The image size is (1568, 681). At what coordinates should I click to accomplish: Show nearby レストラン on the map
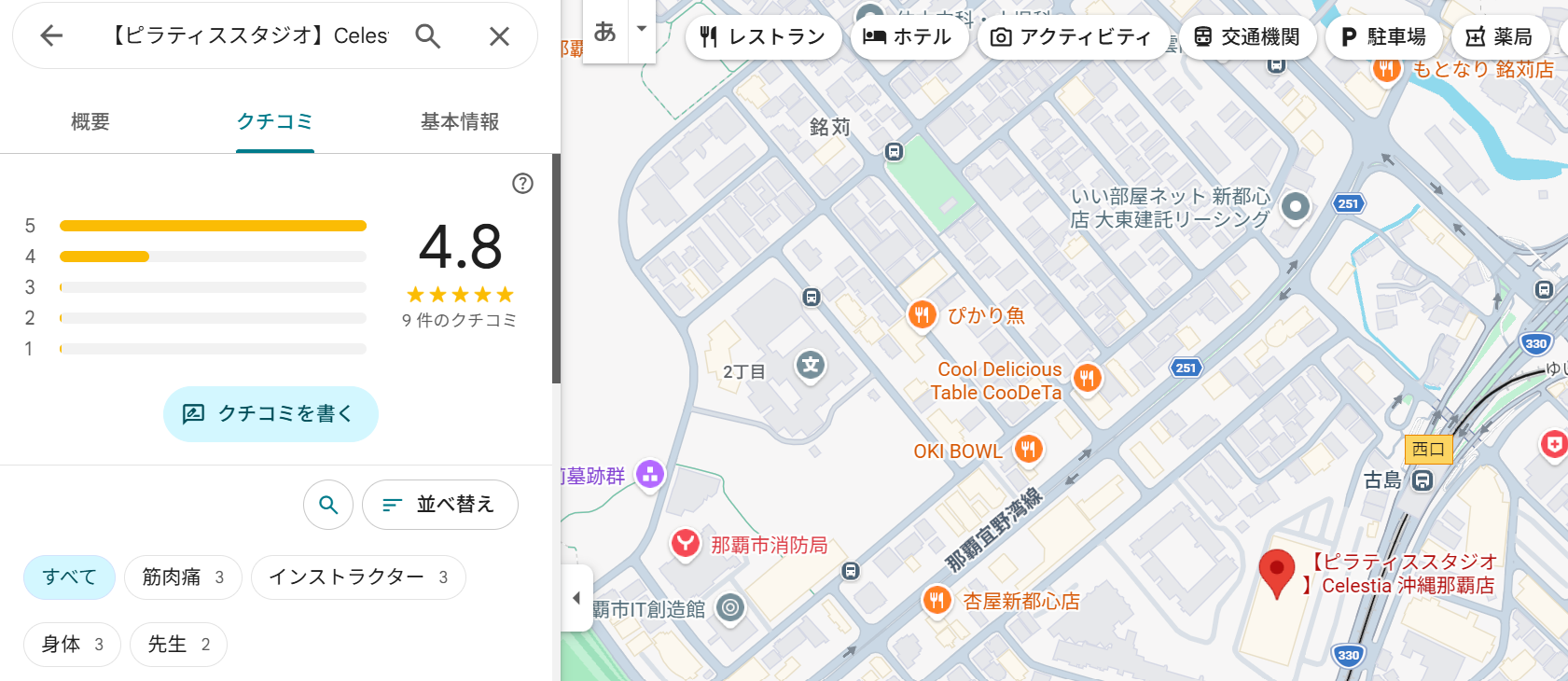[x=763, y=37]
